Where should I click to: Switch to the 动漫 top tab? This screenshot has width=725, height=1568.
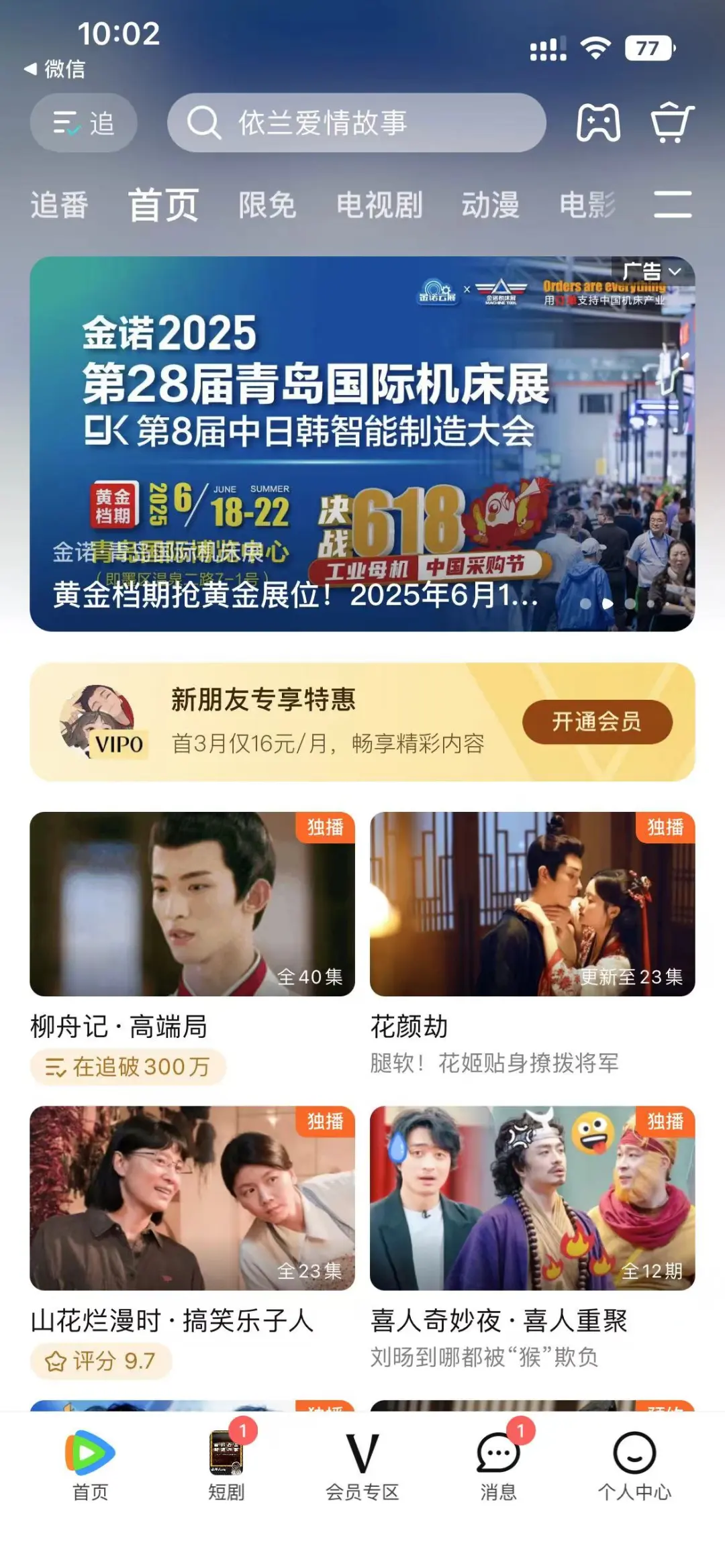[x=490, y=205]
